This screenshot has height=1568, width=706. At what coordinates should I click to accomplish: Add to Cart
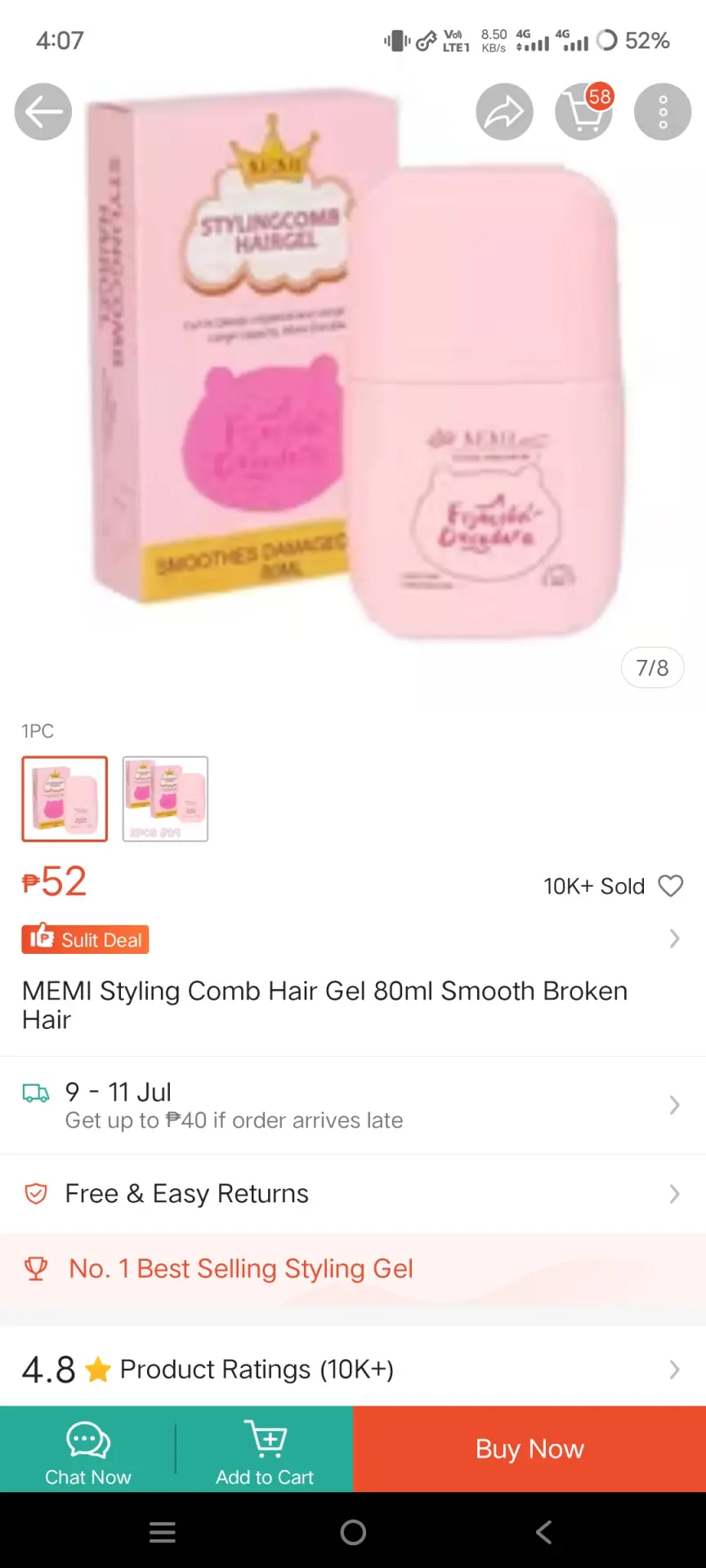point(265,1449)
